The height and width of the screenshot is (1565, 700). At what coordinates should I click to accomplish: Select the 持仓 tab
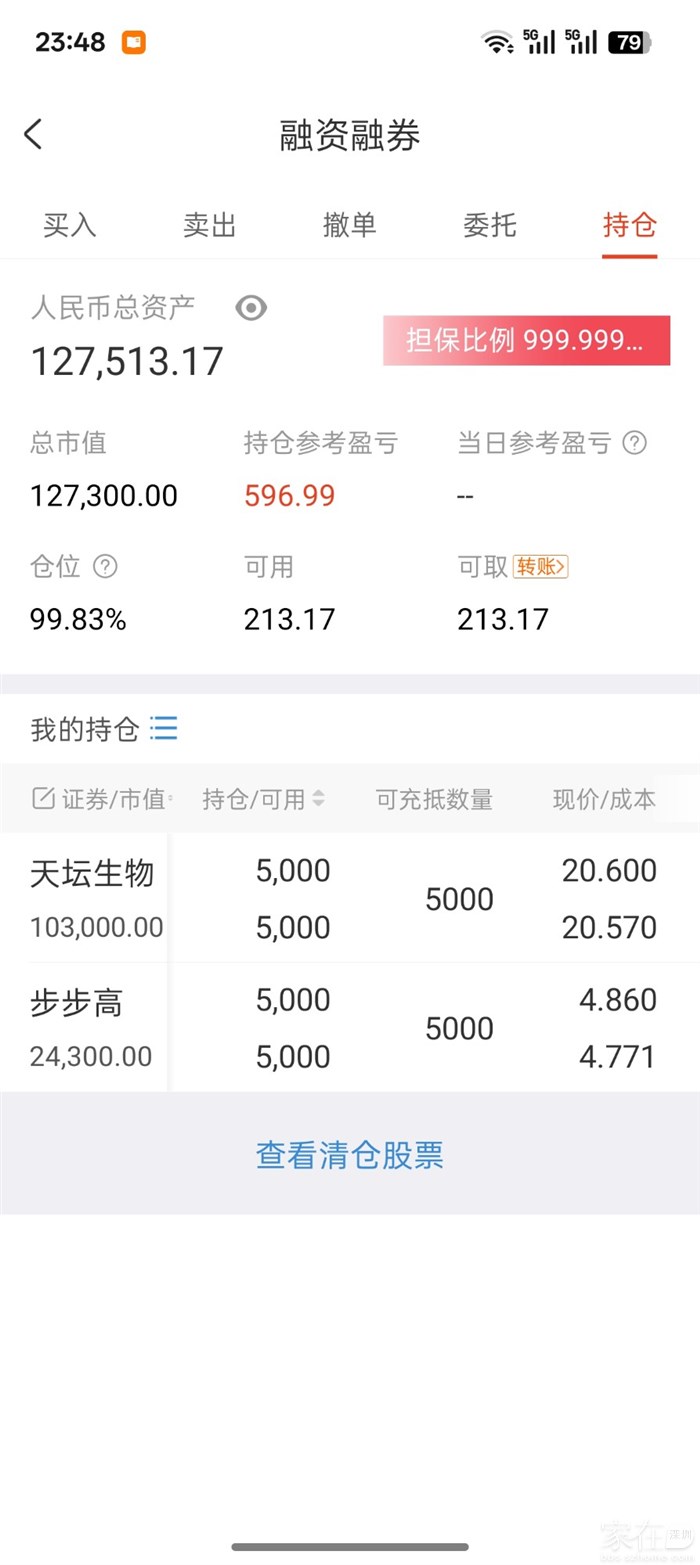[x=629, y=225]
